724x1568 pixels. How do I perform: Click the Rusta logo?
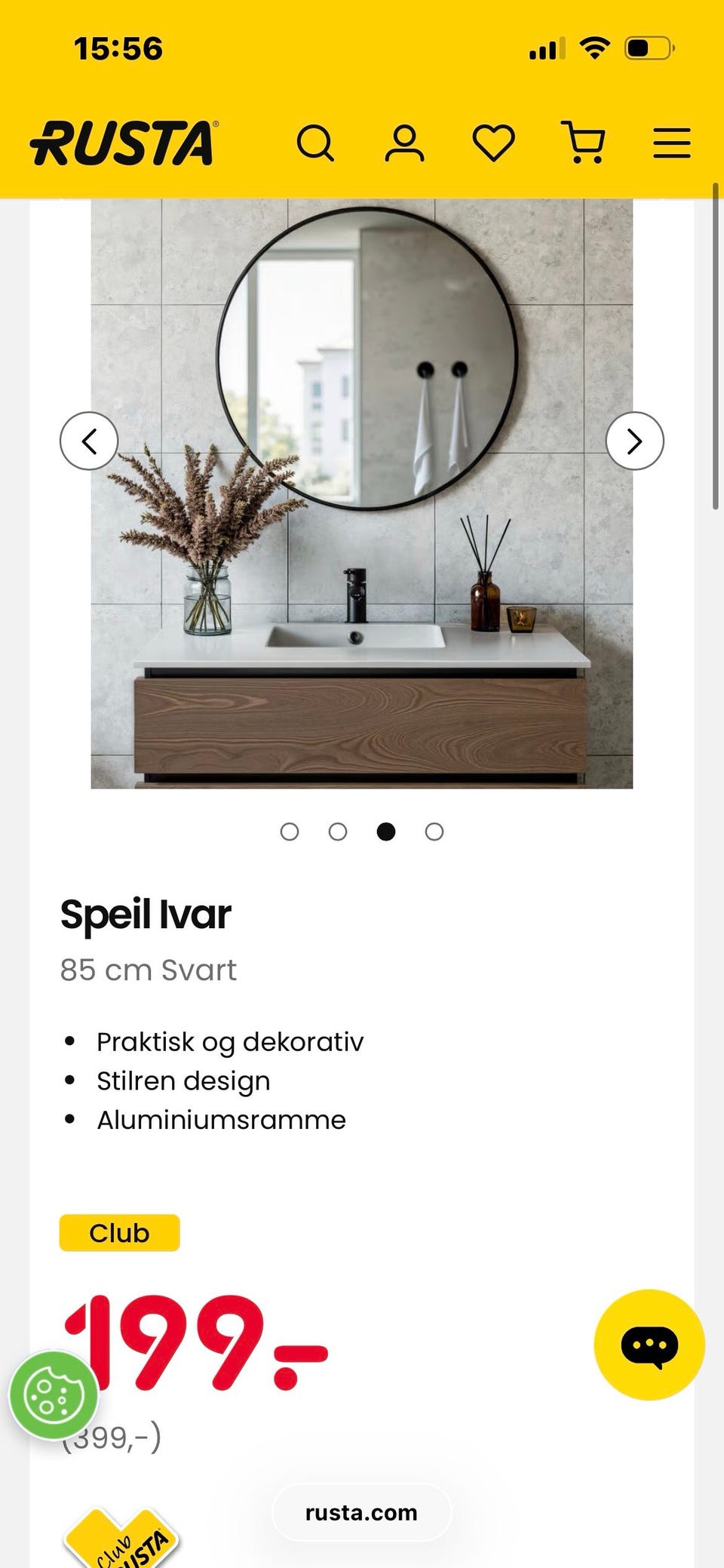(x=123, y=143)
